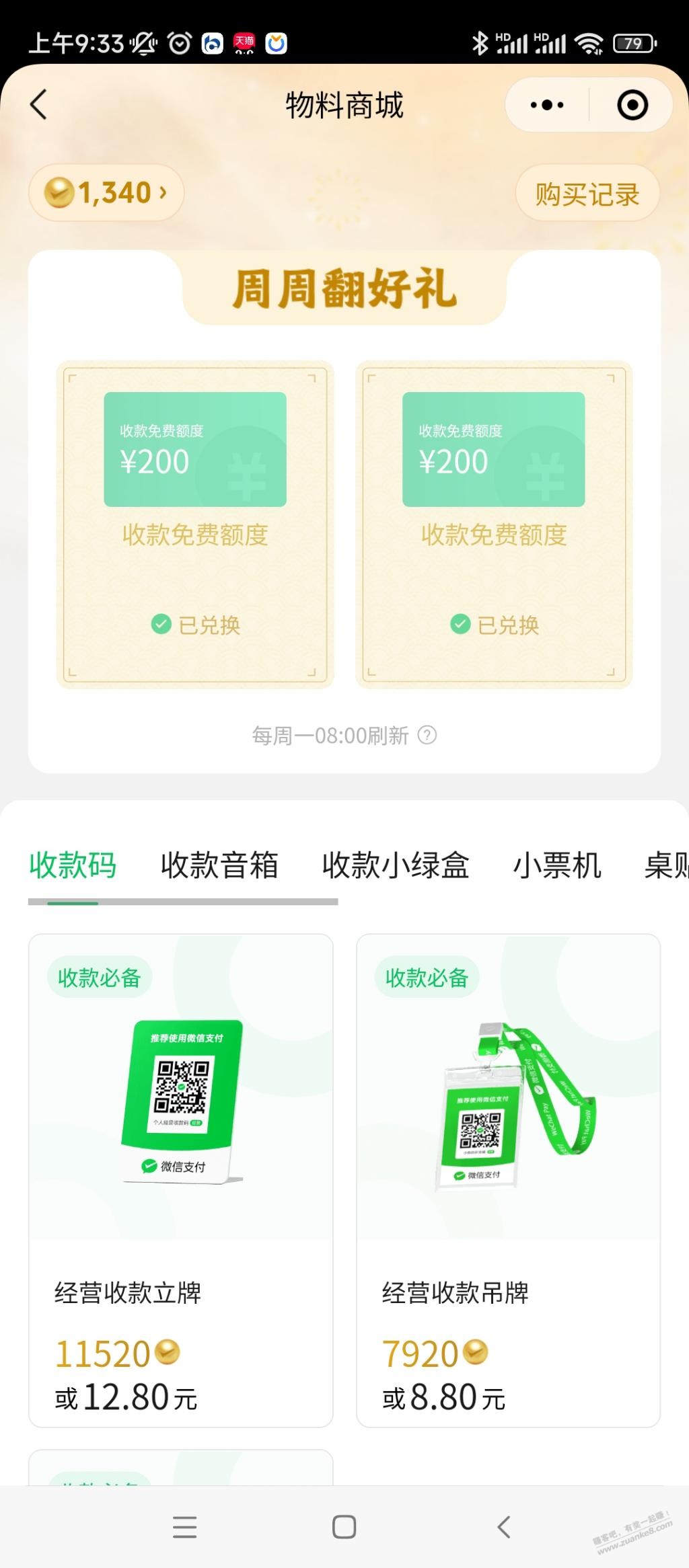Screen dimensions: 689x1568
Task: Open the mini program more options menu
Action: [547, 105]
